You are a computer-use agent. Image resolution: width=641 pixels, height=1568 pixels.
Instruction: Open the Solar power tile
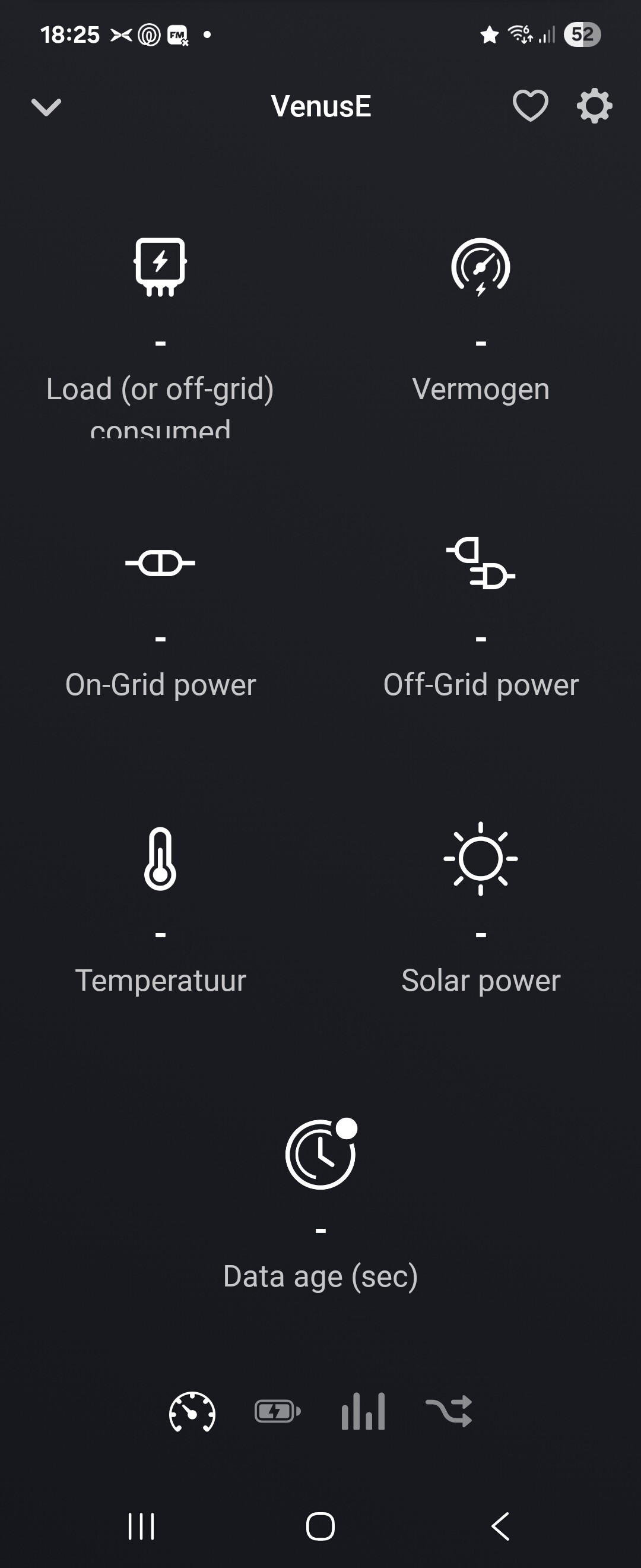click(x=480, y=913)
